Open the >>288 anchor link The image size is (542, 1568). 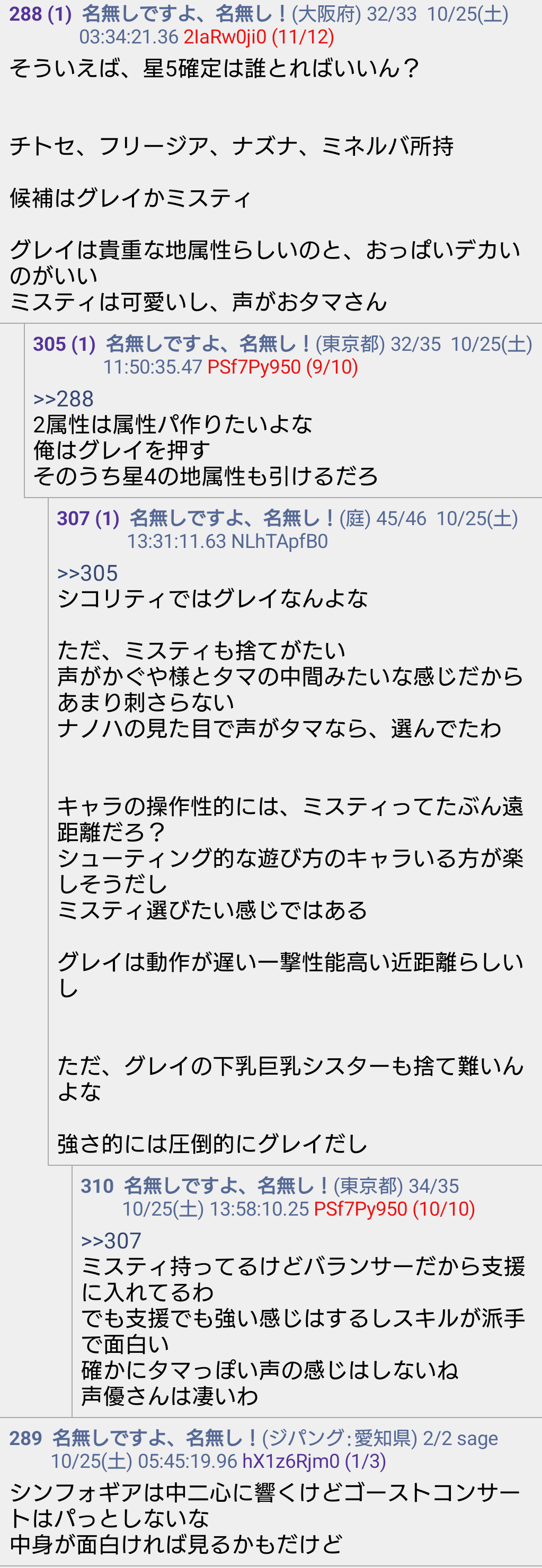coord(63,398)
